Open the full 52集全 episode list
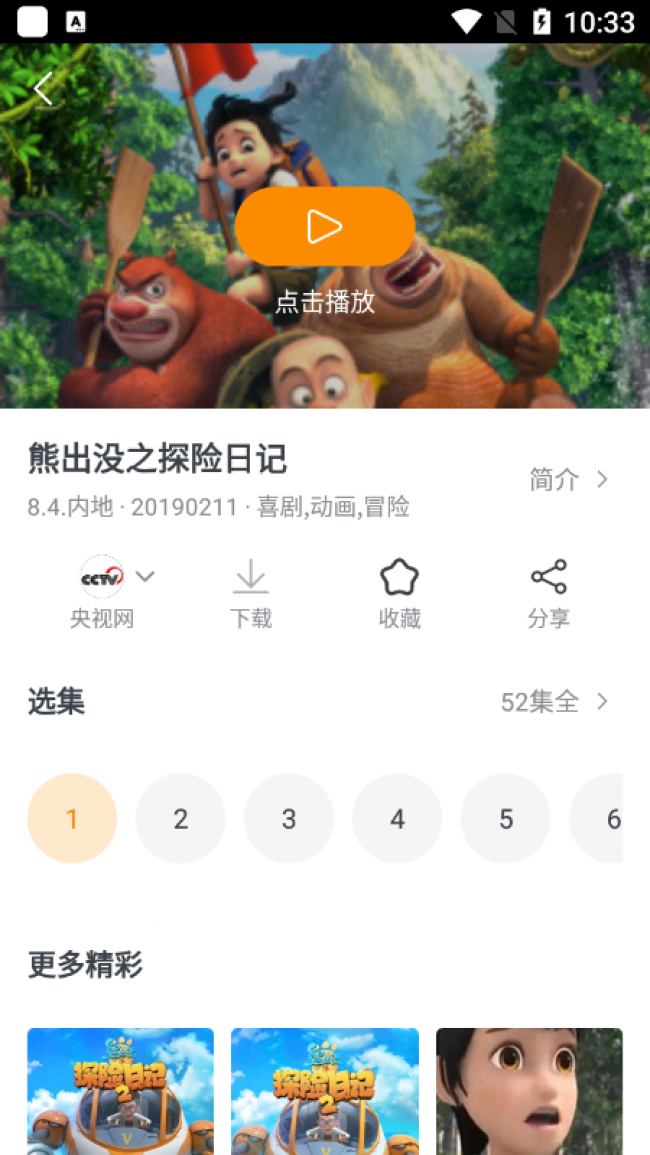This screenshot has width=650, height=1155. coord(555,702)
